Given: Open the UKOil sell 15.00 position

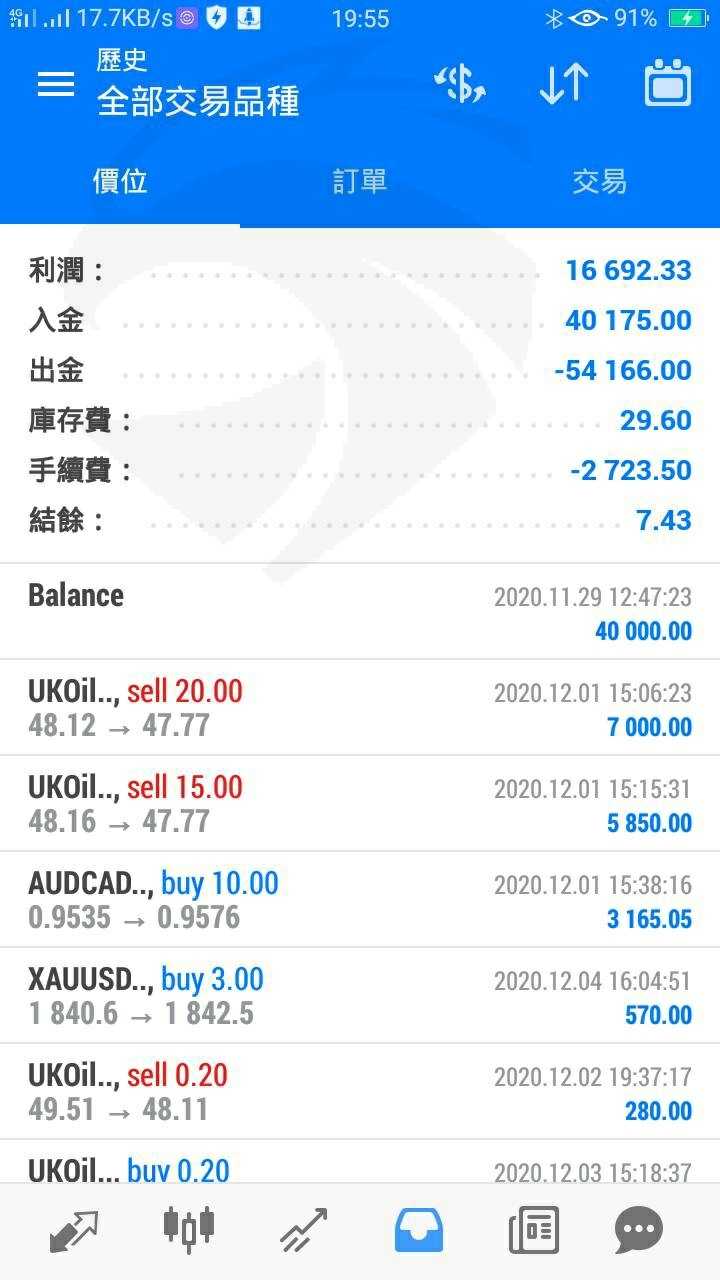Looking at the screenshot, I should (x=360, y=803).
